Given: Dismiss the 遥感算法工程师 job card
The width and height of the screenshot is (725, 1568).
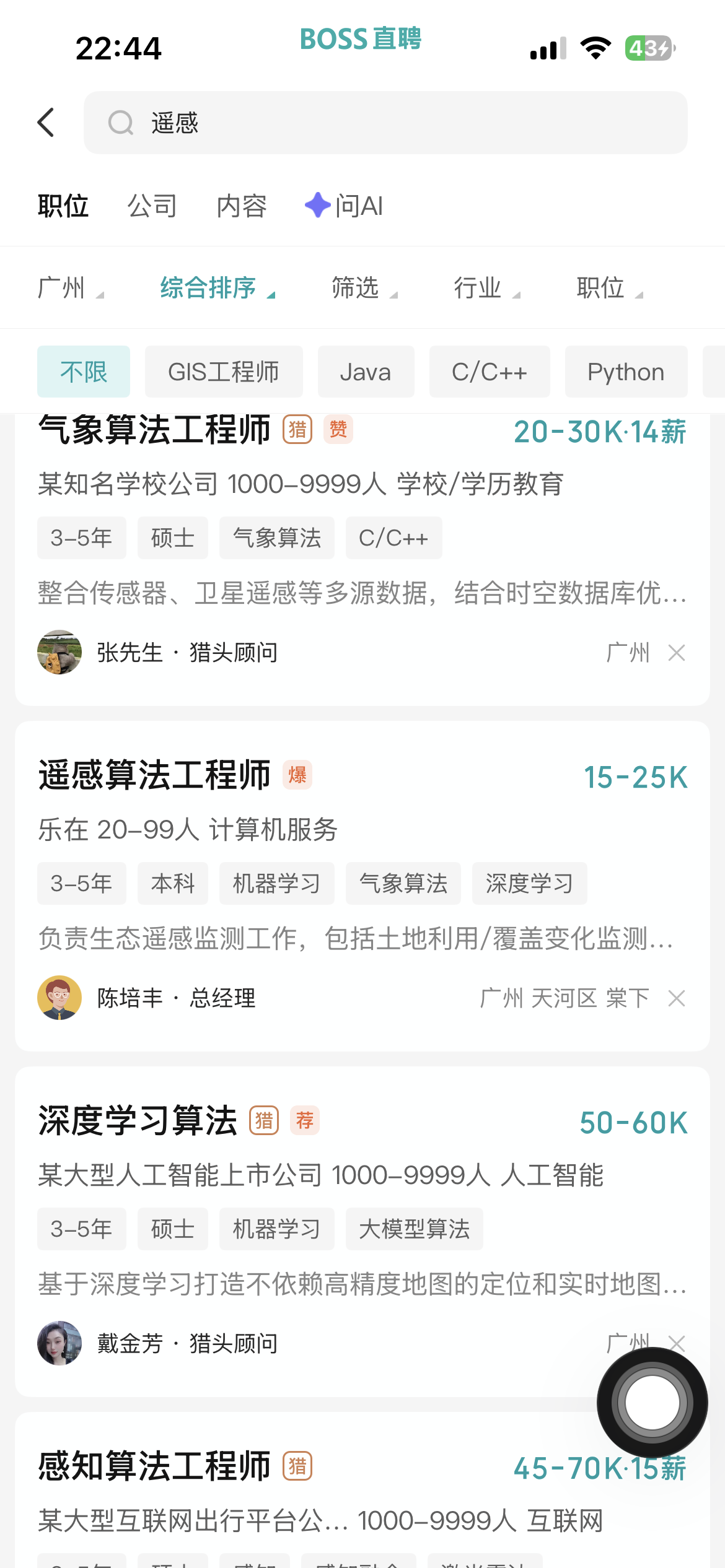Looking at the screenshot, I should tap(677, 998).
